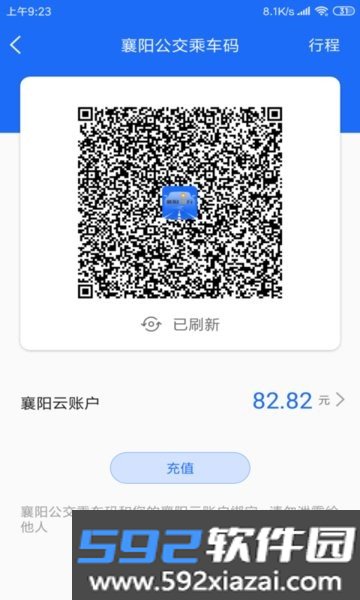The width and height of the screenshot is (360, 600).
Task: Go back using the top-left arrow
Action: [x=15, y=45]
